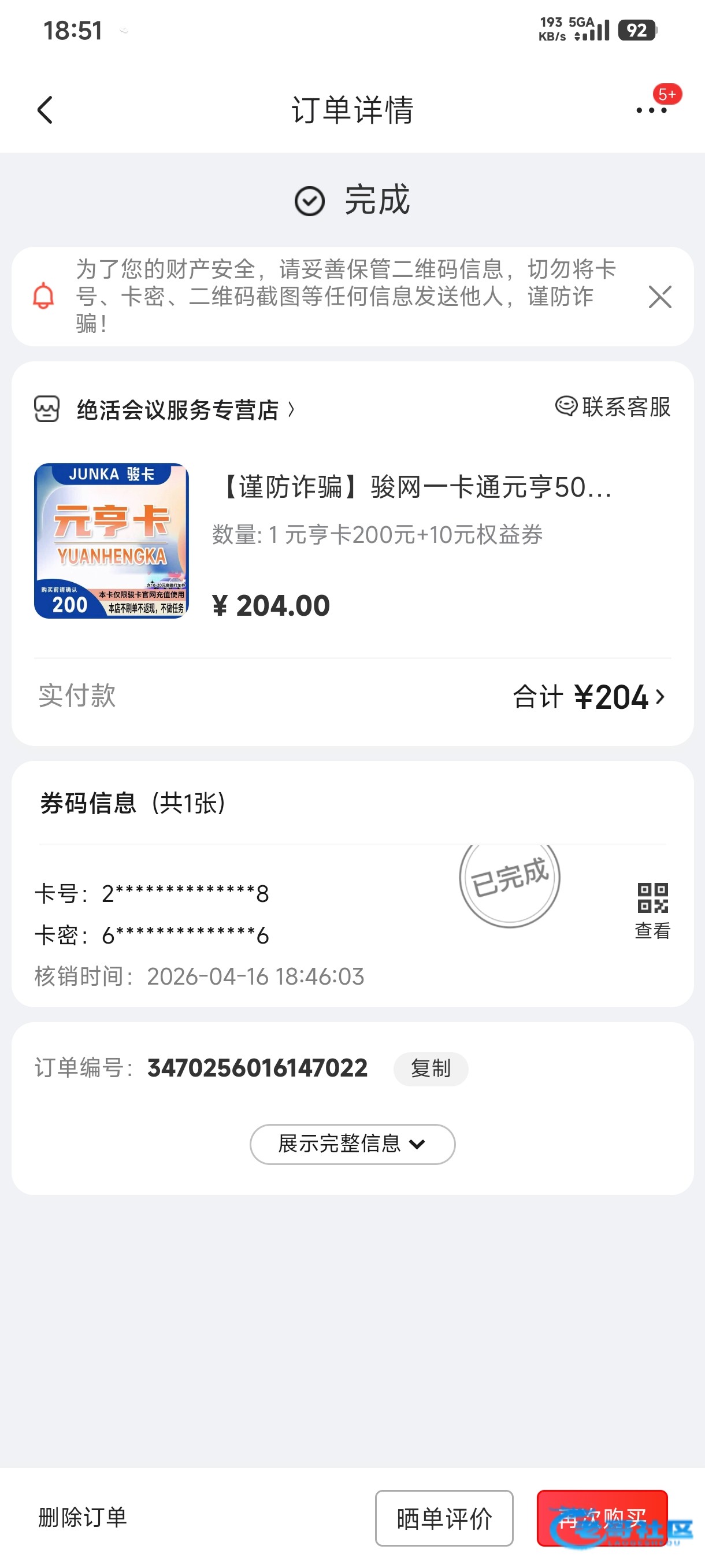View the coupon QR code via 查看

coord(652,909)
